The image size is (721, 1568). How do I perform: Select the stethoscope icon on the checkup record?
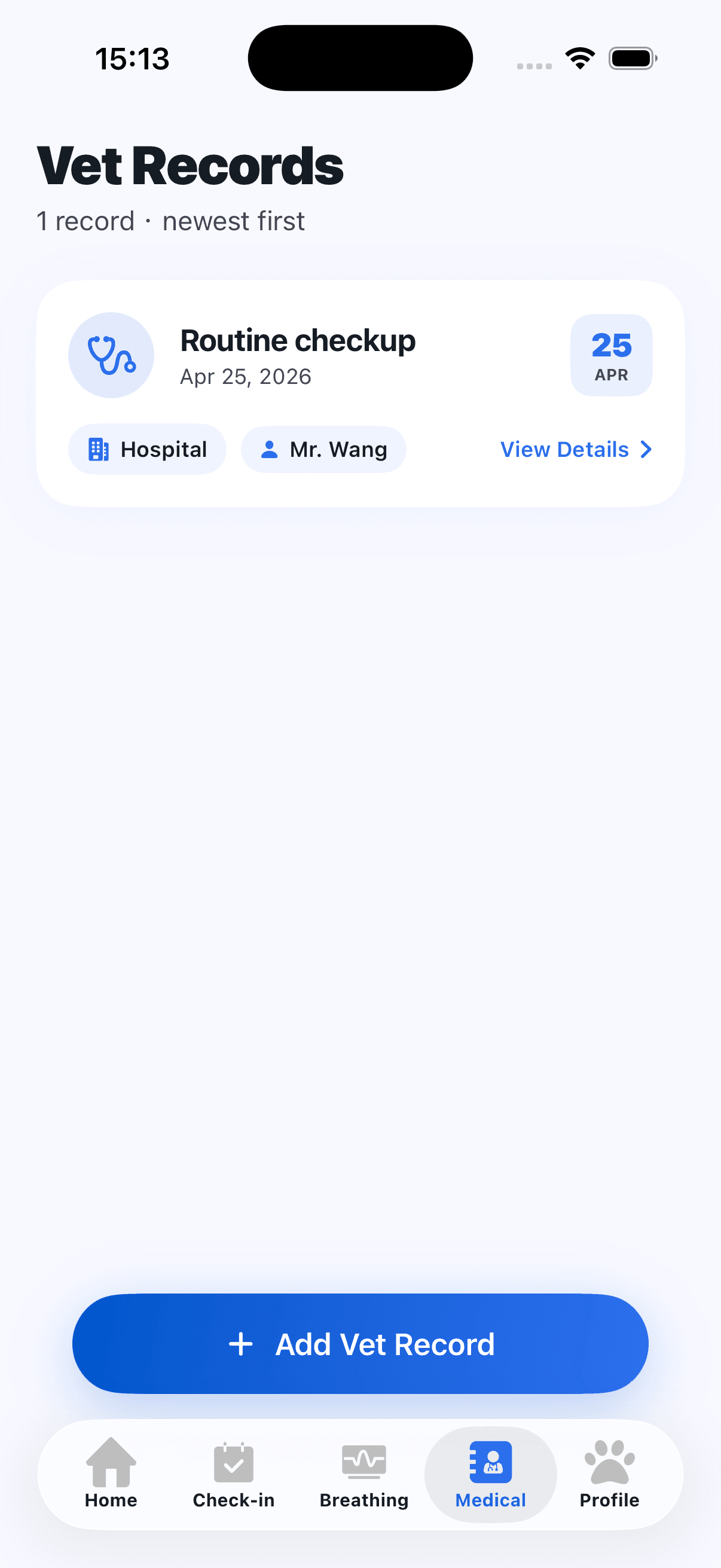111,355
